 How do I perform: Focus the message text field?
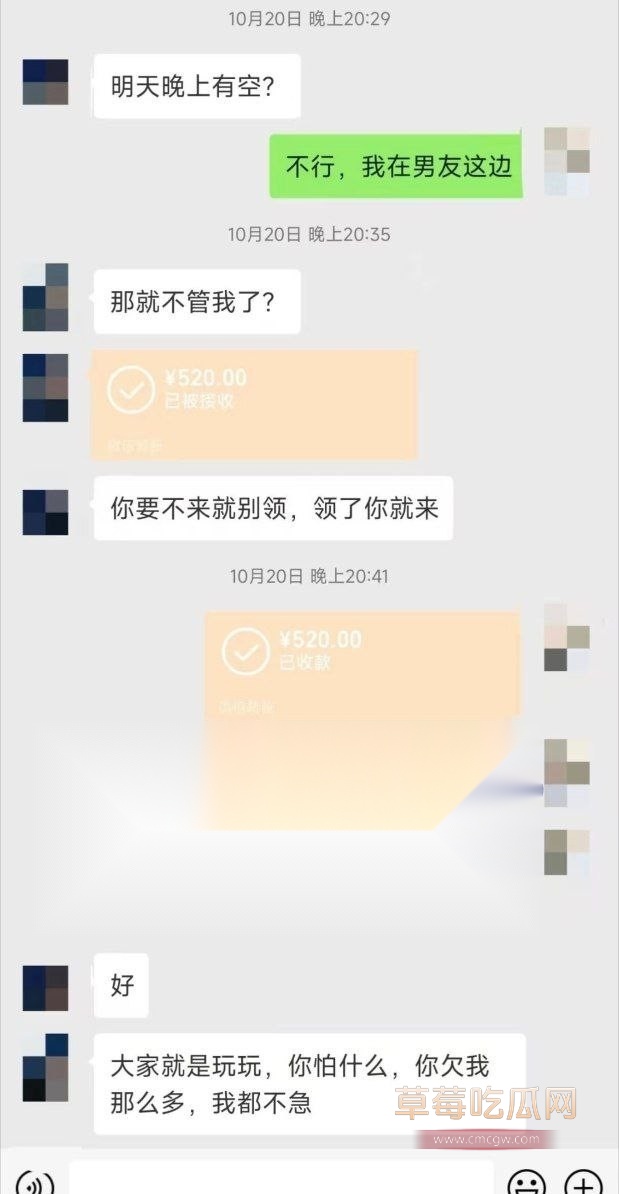(281, 1180)
